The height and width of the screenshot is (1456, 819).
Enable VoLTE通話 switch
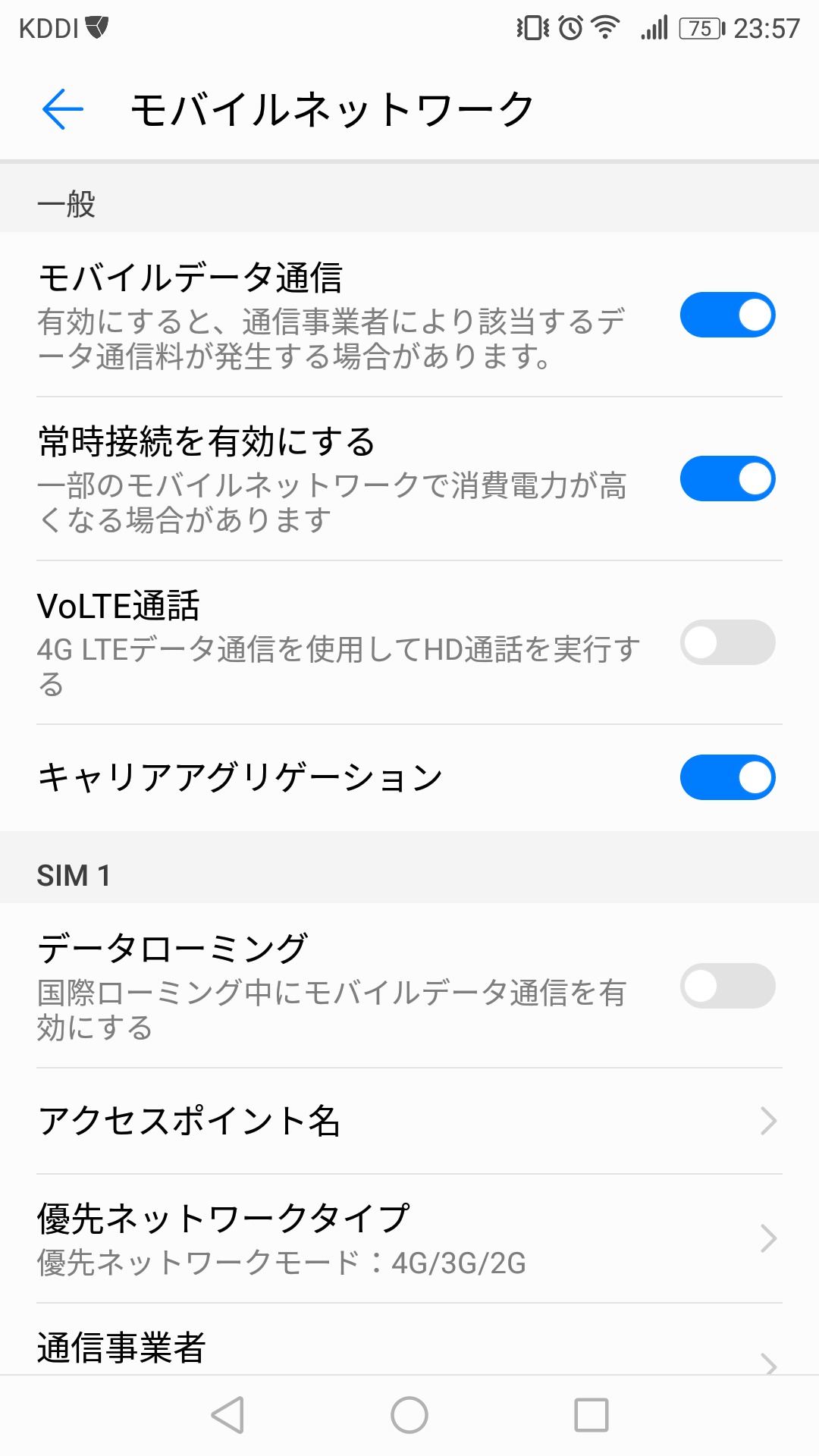pos(726,642)
